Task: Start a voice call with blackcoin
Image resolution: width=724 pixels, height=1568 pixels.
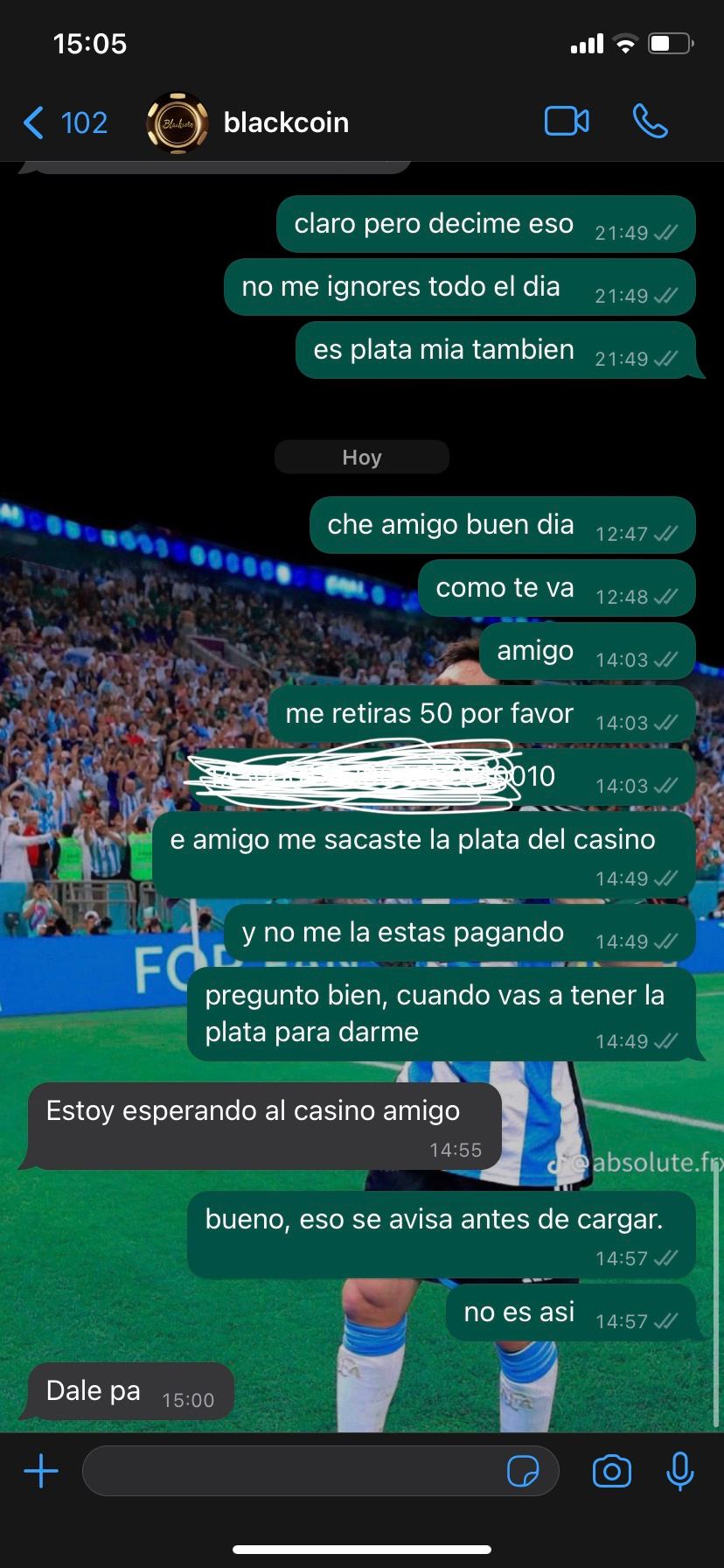Action: (650, 122)
